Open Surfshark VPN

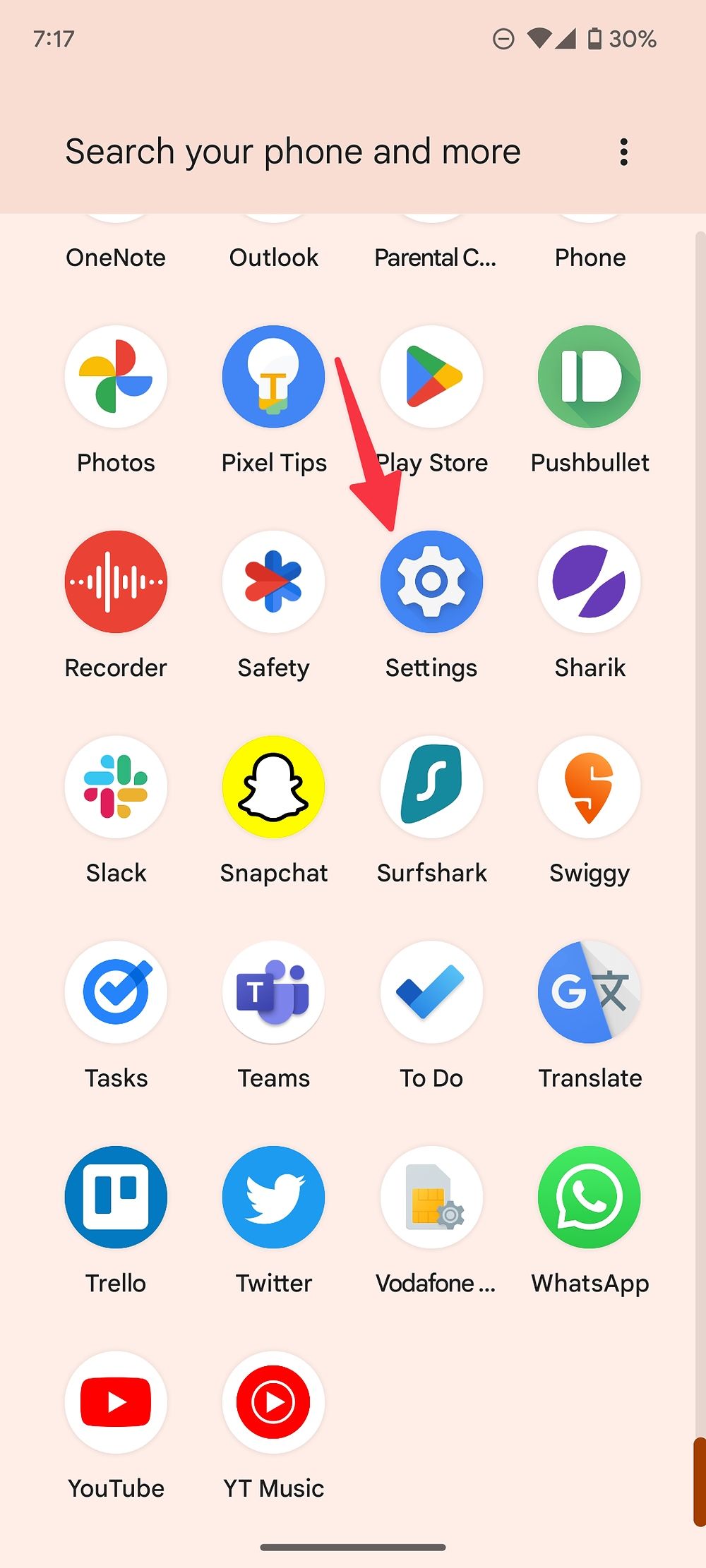coord(431,788)
